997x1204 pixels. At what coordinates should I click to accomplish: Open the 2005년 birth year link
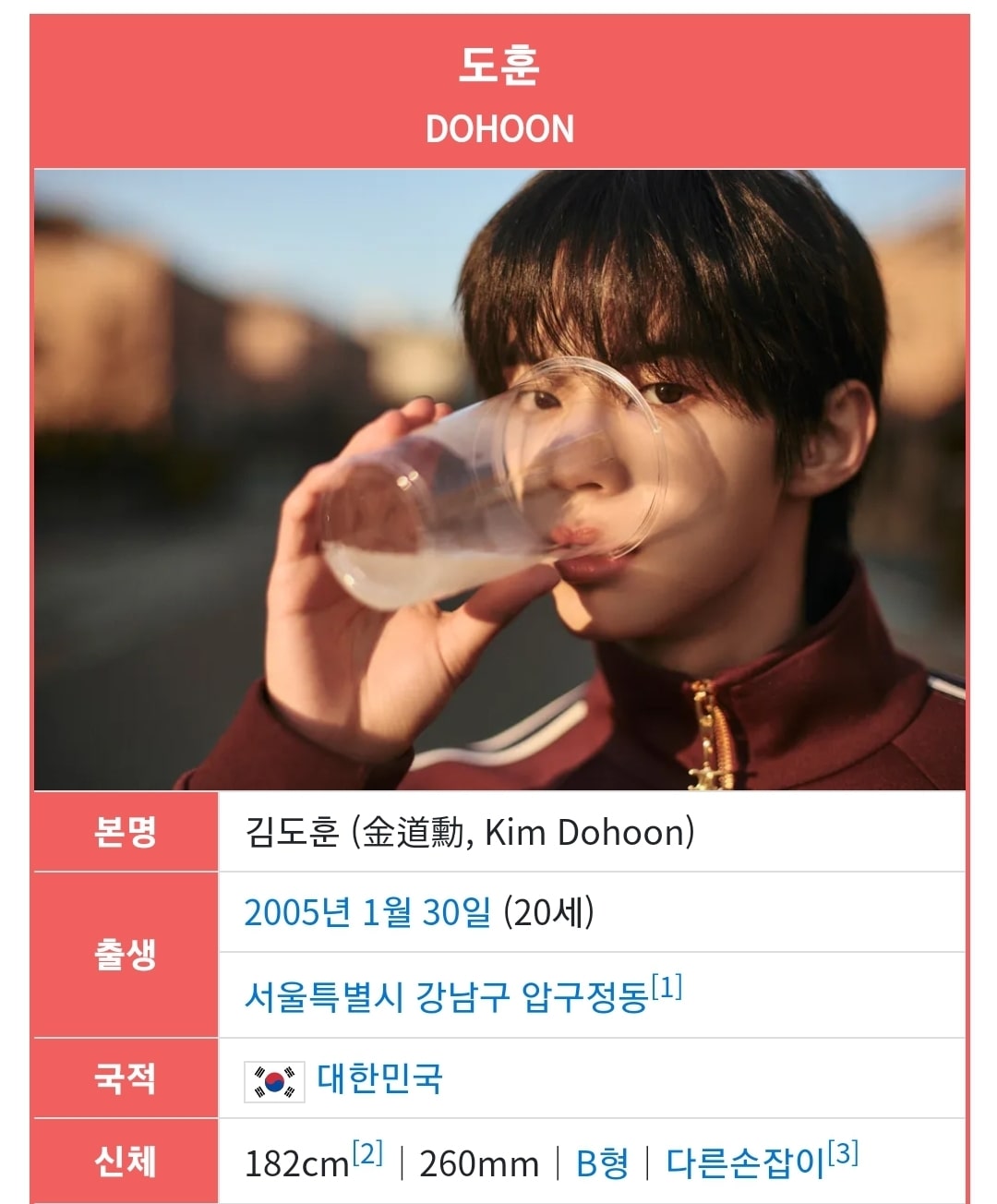click(x=297, y=913)
